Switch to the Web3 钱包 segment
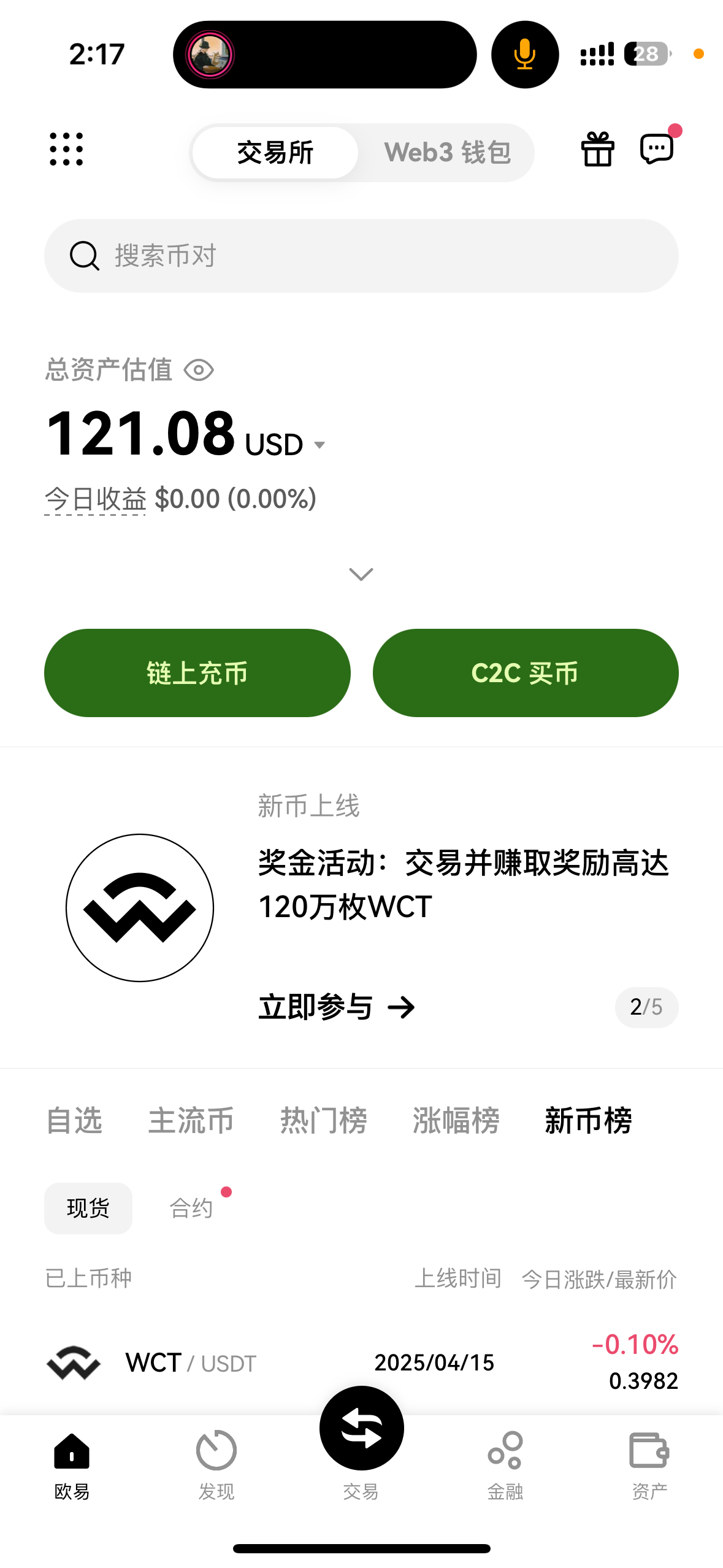Viewport: 723px width, 1568px height. pyautogui.click(x=447, y=153)
